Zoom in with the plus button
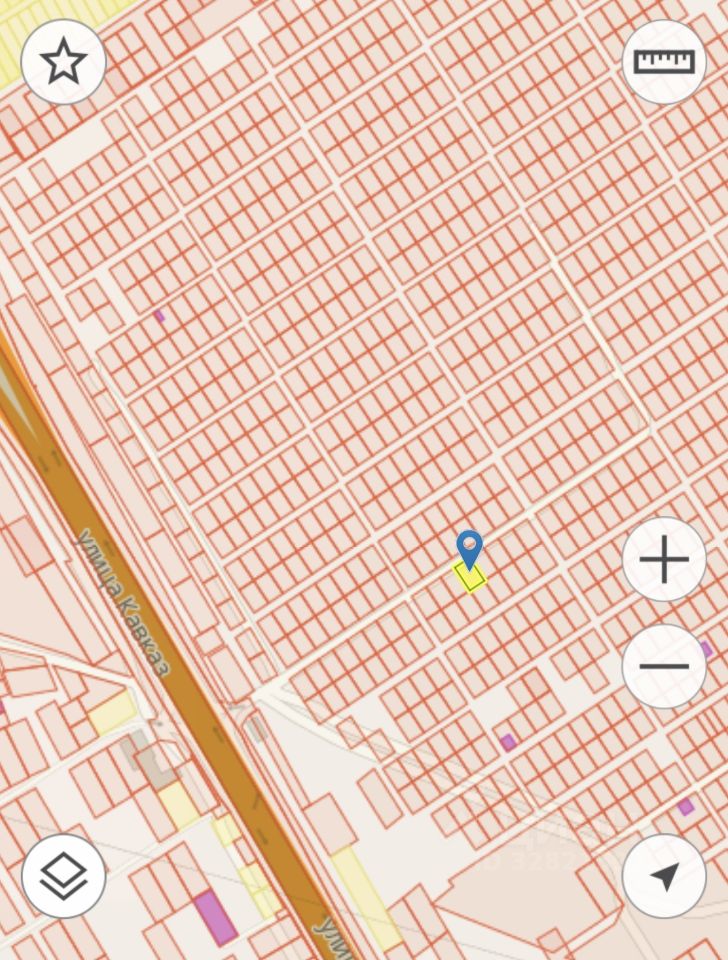 point(664,559)
